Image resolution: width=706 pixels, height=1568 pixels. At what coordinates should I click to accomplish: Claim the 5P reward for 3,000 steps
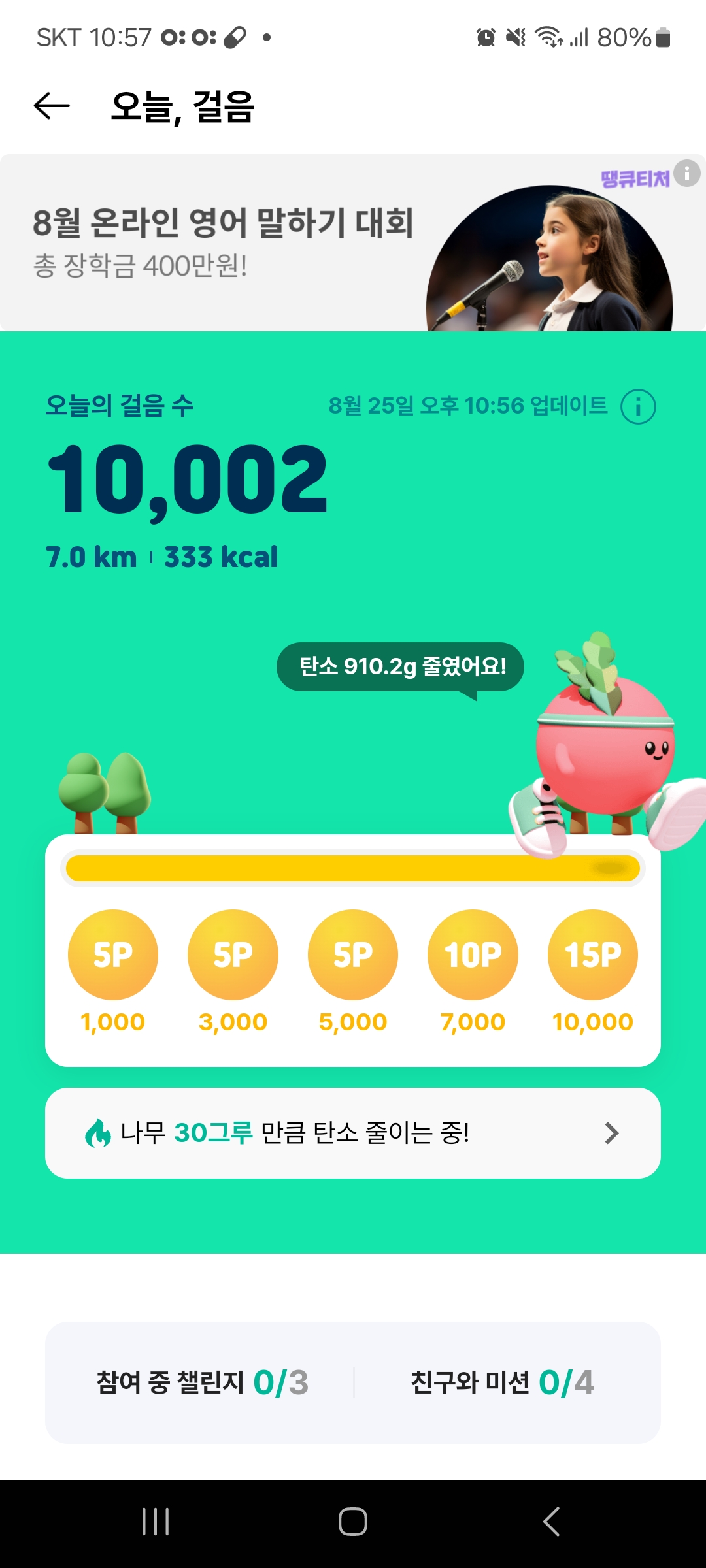pyautogui.click(x=233, y=955)
